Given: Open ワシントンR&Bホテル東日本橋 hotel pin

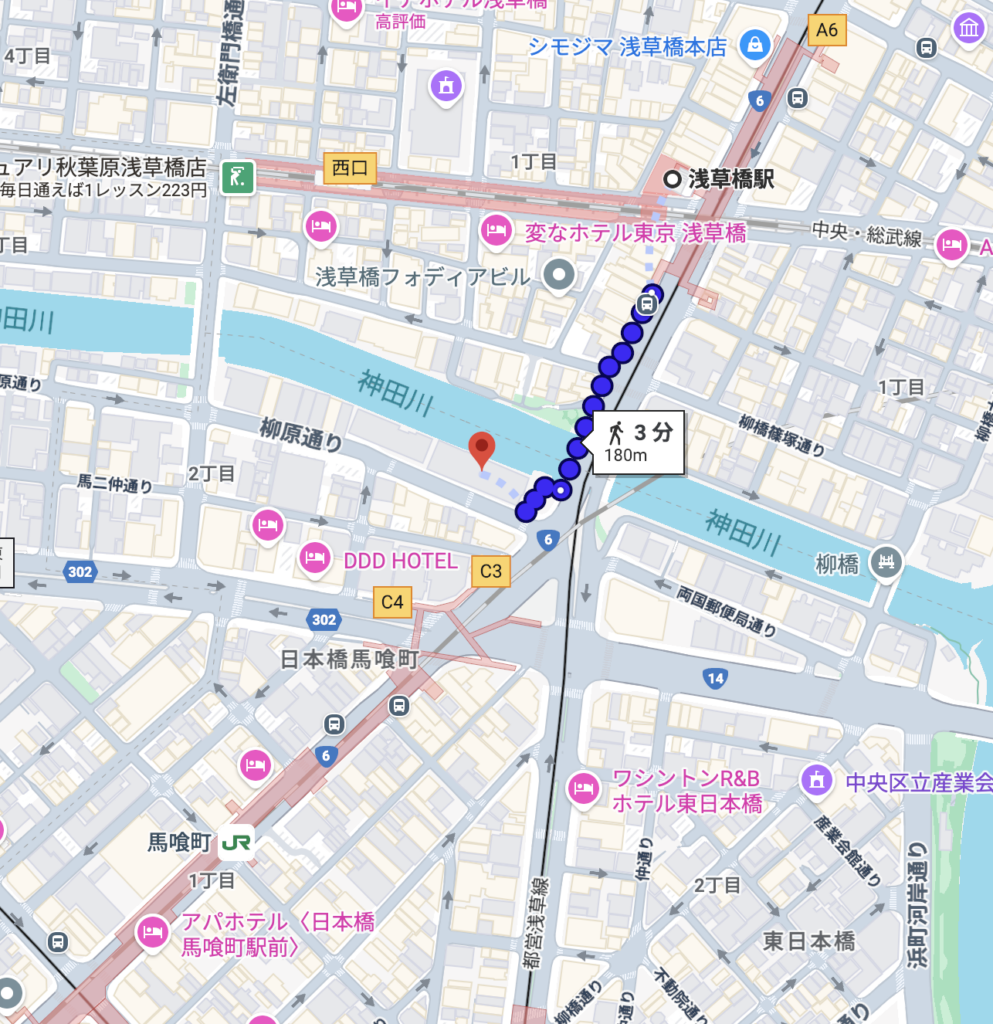Looking at the screenshot, I should click(583, 789).
